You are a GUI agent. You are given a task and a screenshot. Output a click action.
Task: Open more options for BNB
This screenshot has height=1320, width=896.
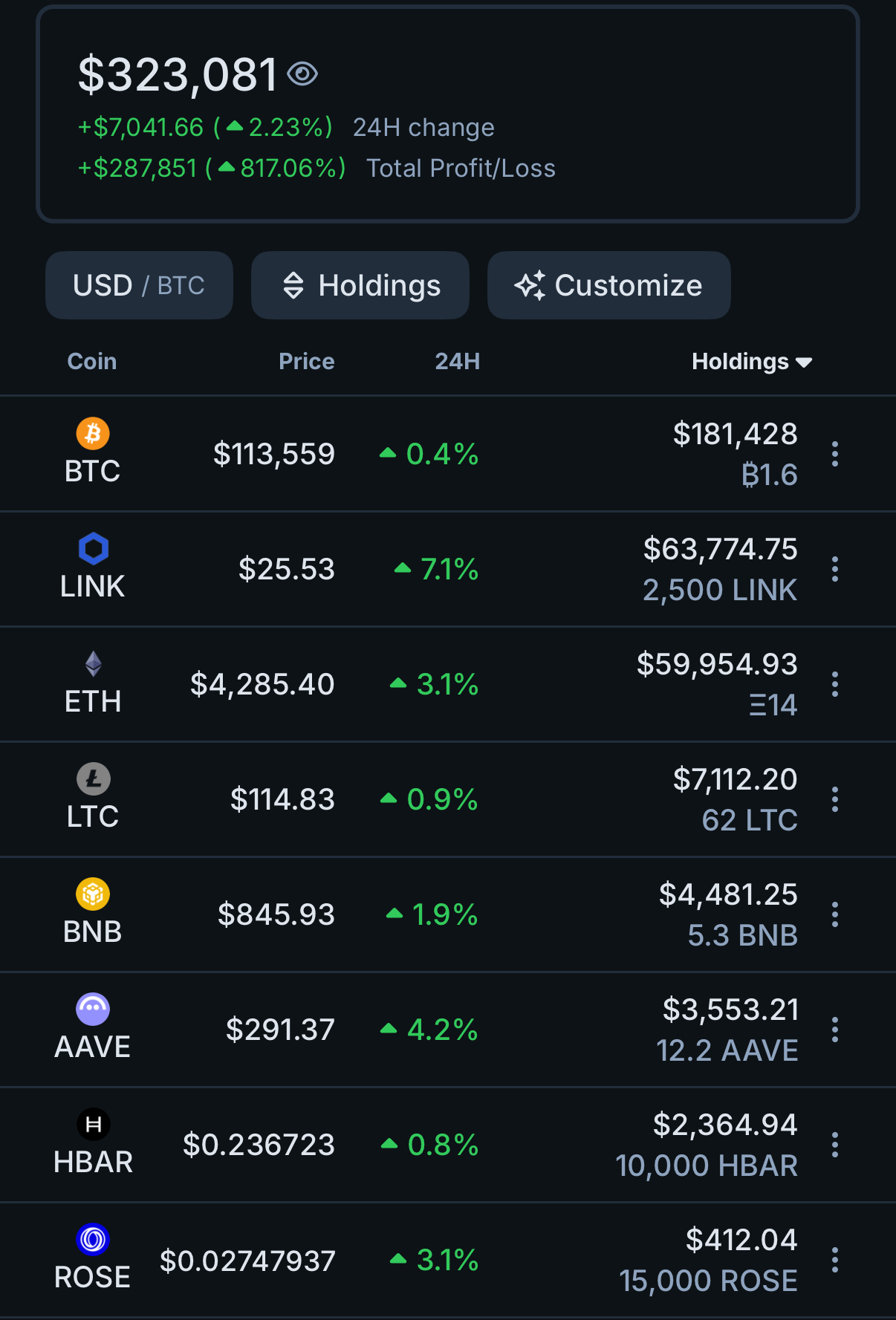[835, 914]
